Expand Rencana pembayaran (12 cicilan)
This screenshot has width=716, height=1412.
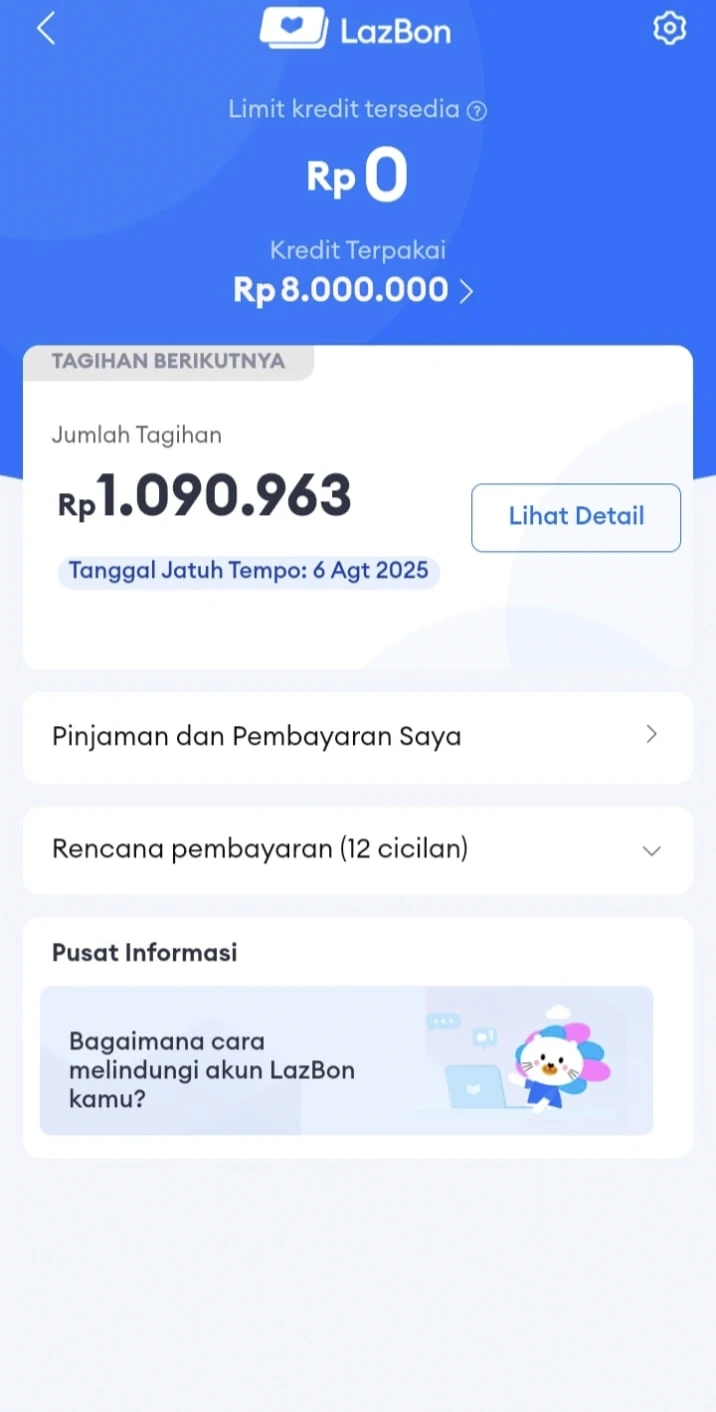click(358, 850)
